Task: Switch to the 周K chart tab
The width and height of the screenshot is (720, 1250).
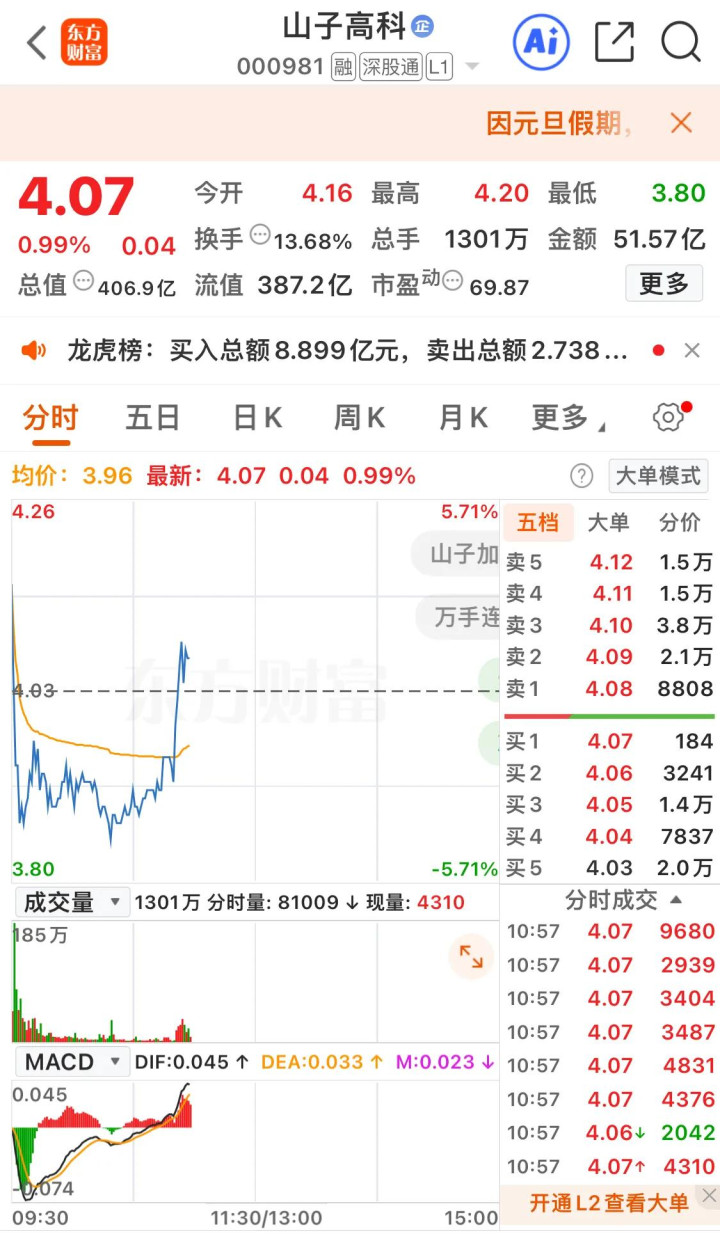Action: 359,417
